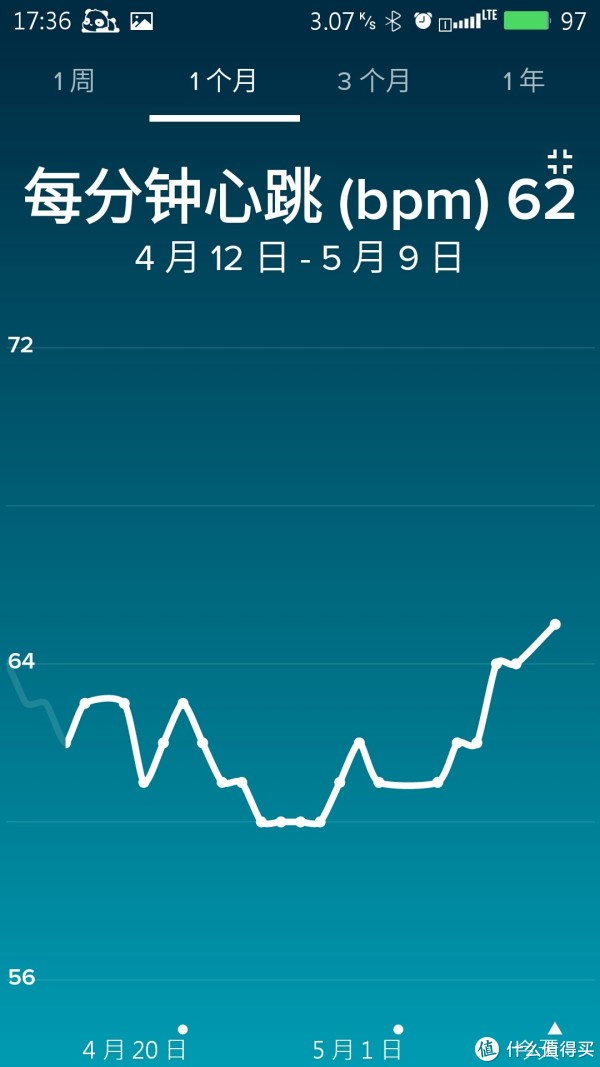600x1067 pixels.
Task: Collapse the fullscreen chart with the shrink icon
Action: point(560,163)
